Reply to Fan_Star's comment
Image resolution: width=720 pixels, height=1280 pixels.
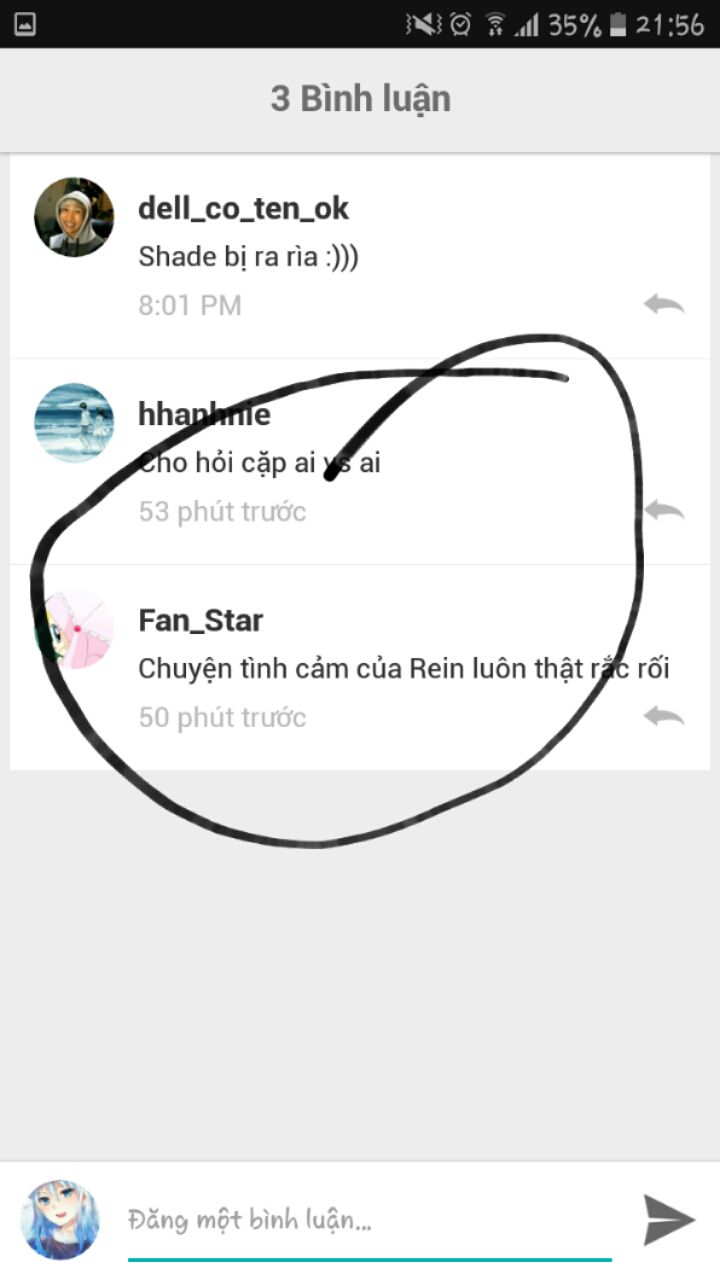(x=663, y=716)
